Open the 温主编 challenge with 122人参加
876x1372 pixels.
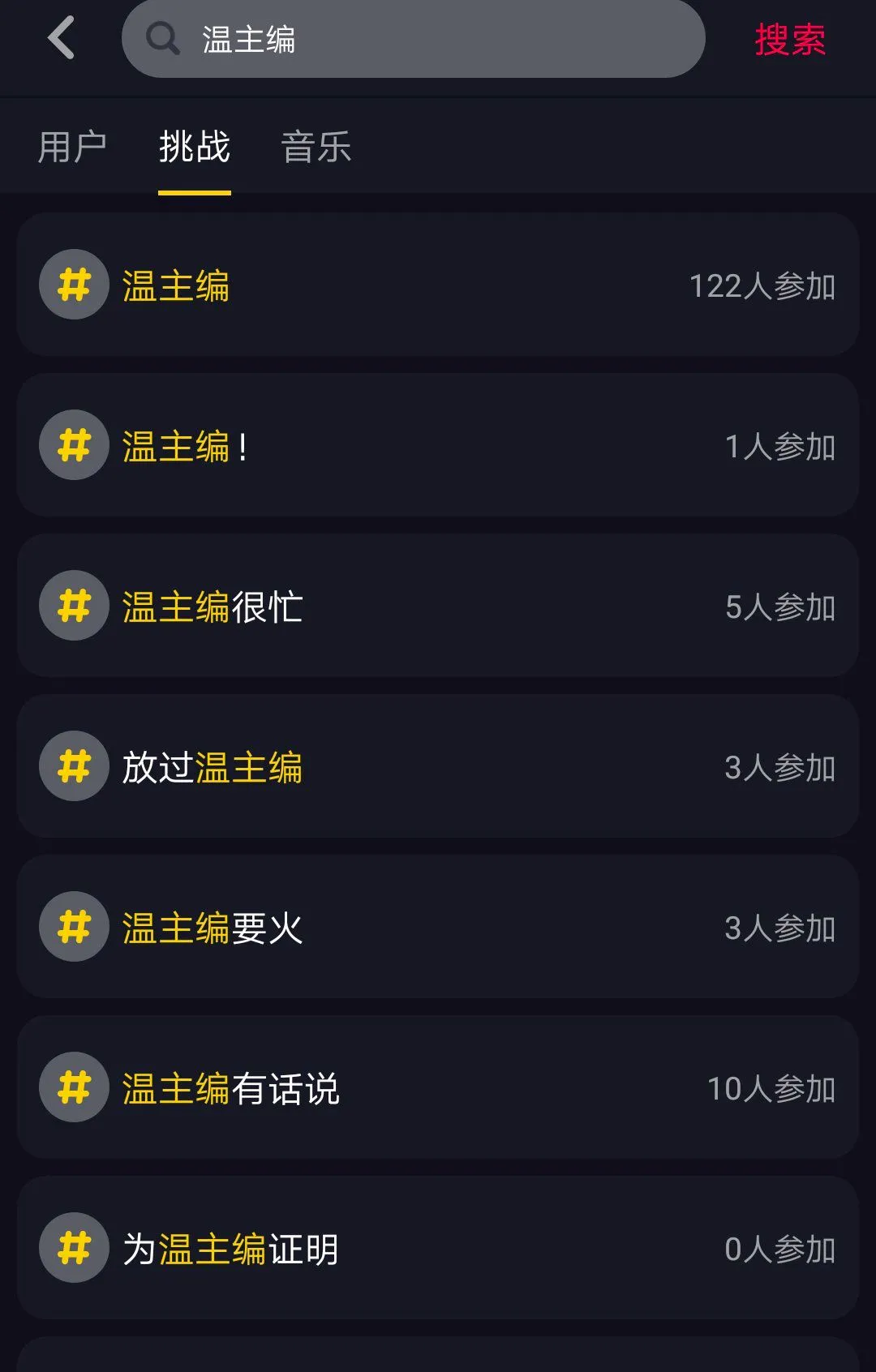click(x=438, y=285)
